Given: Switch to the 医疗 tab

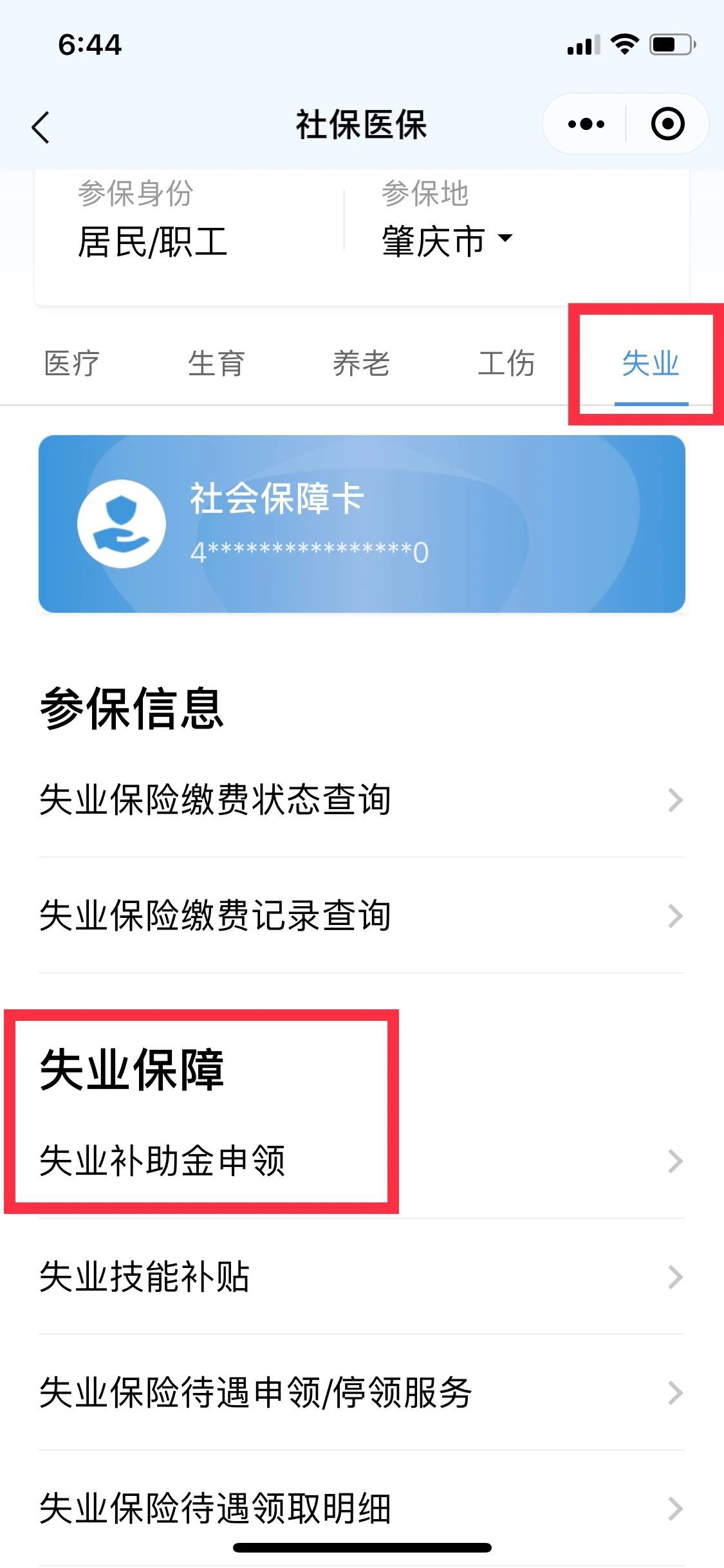Looking at the screenshot, I should [71, 363].
